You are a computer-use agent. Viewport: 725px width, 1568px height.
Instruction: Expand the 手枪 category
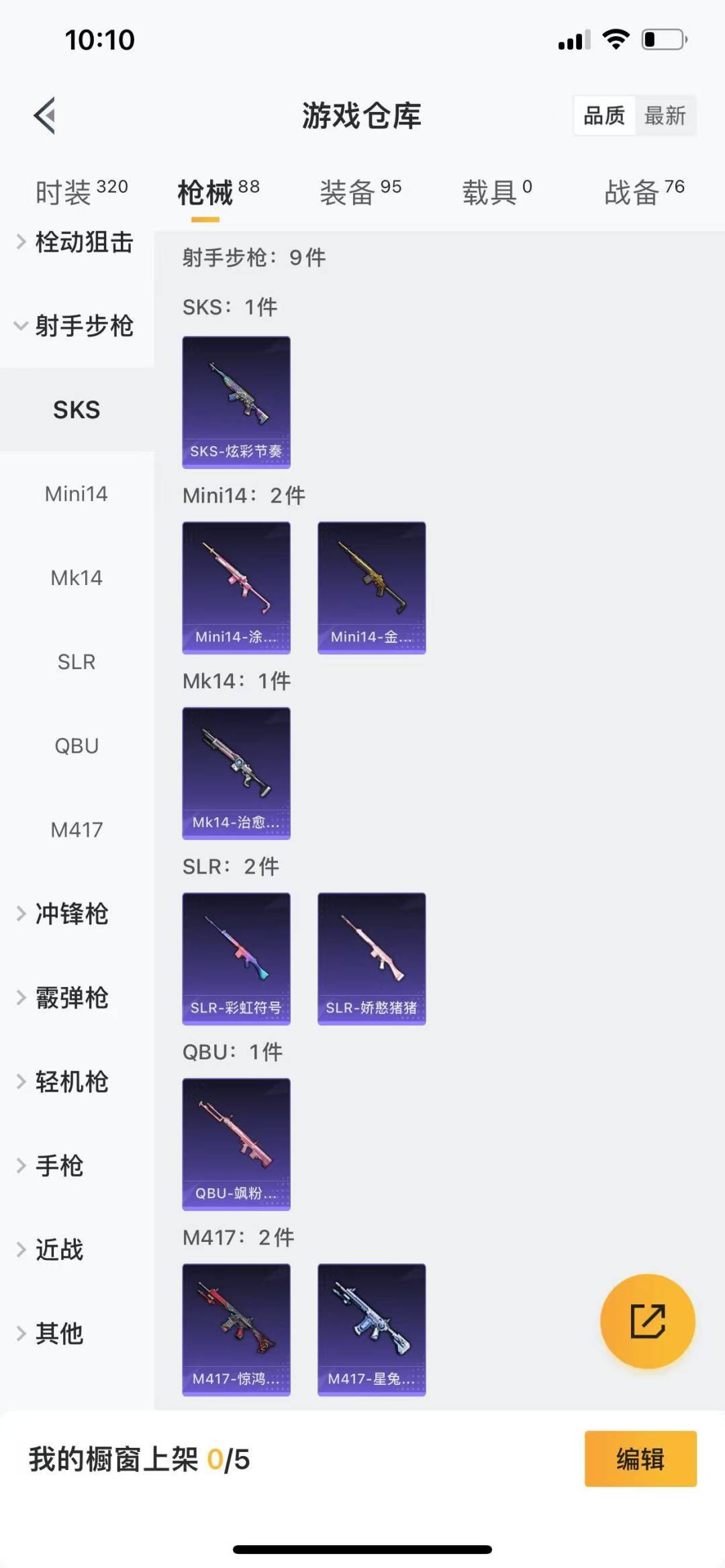pyautogui.click(x=59, y=1166)
